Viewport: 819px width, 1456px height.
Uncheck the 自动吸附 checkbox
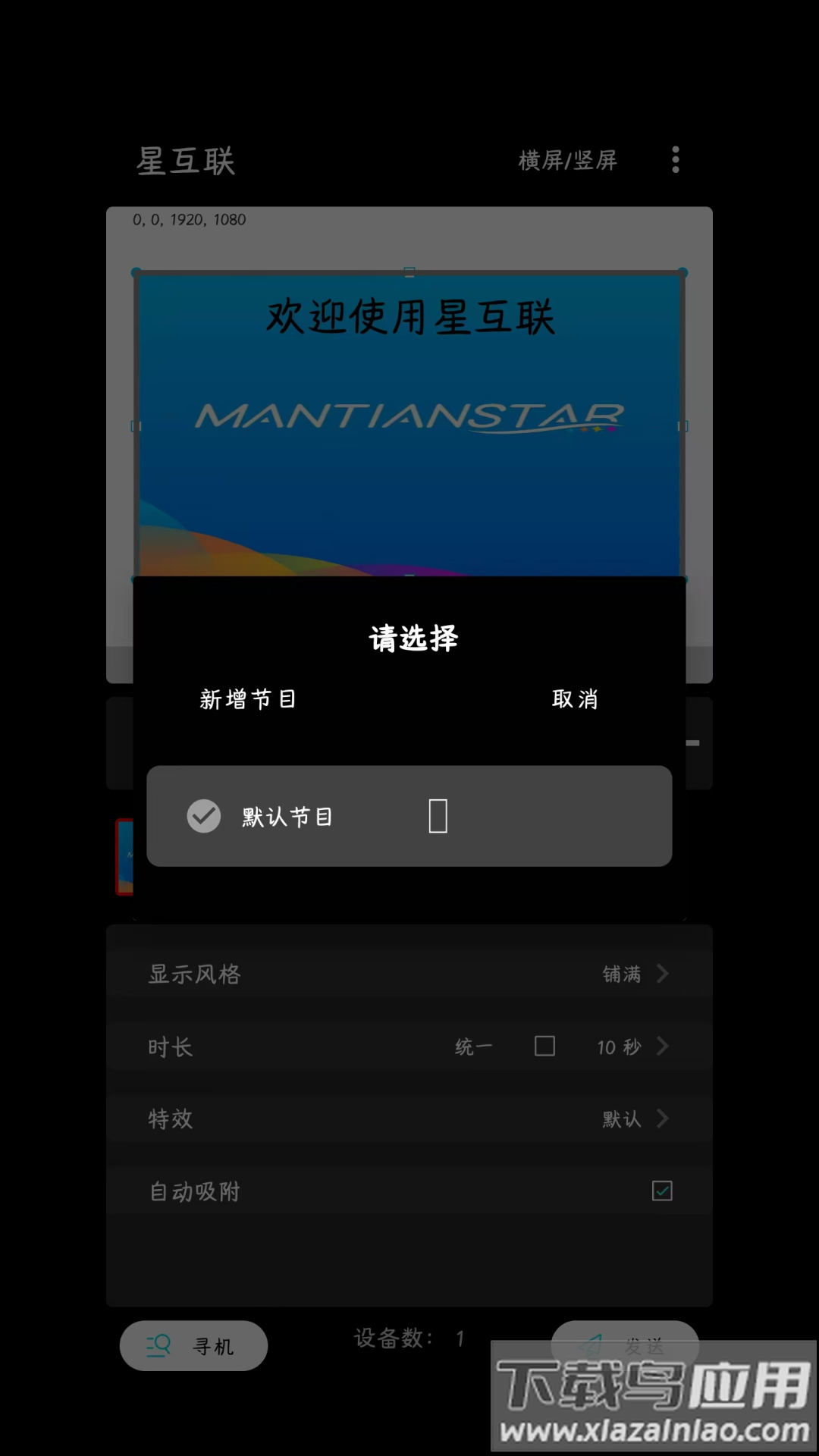pyautogui.click(x=661, y=1191)
